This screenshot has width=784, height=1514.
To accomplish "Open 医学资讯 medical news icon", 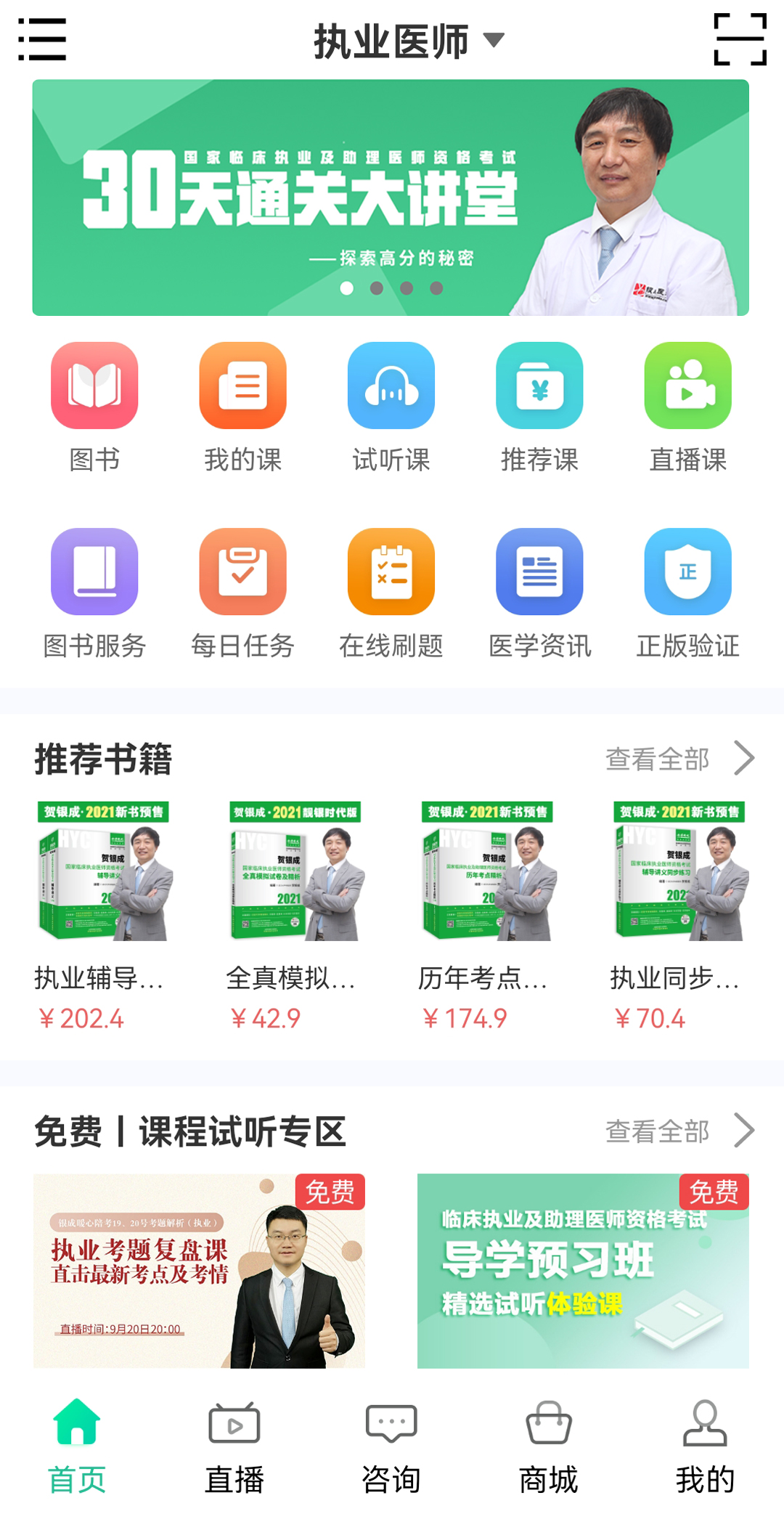I will 539,573.
